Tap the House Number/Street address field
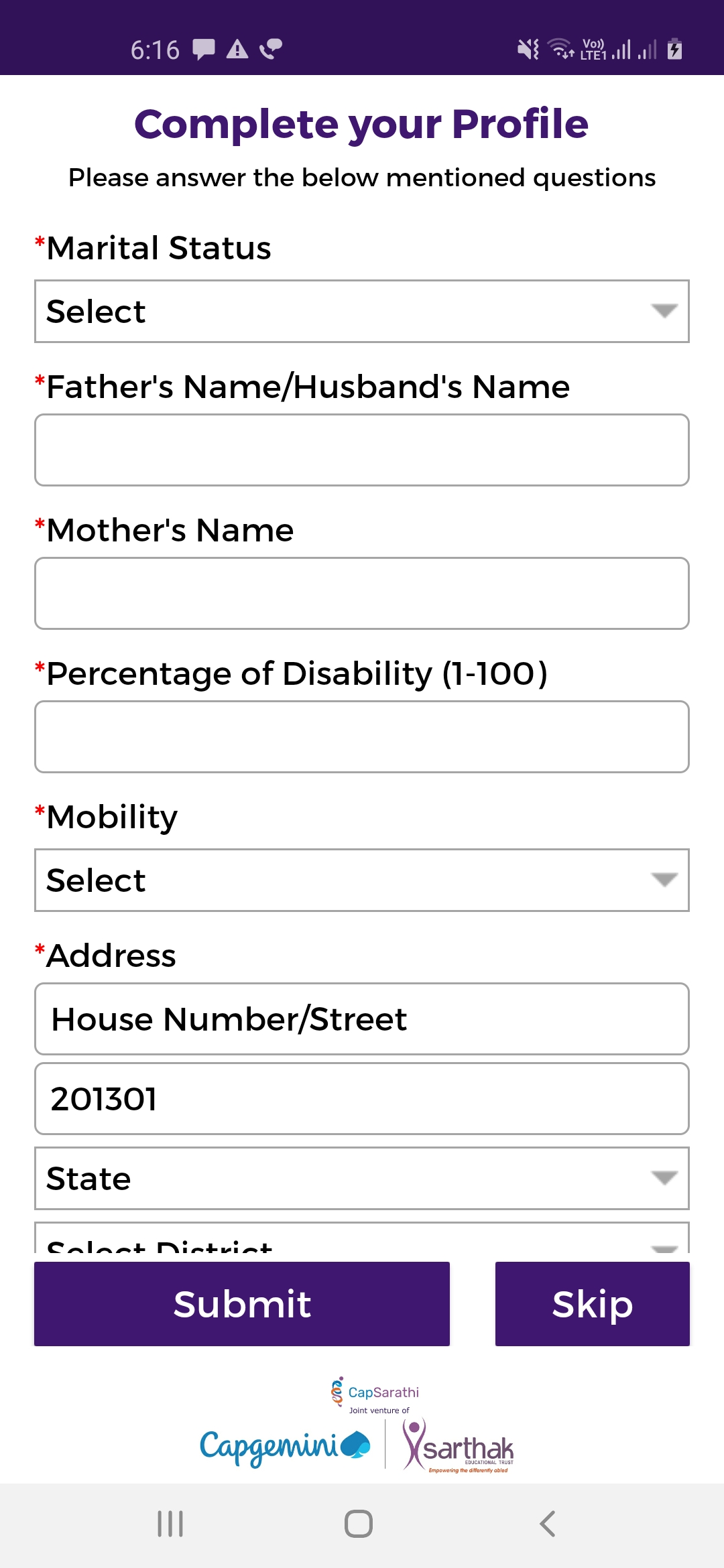724x1568 pixels. coord(362,1019)
